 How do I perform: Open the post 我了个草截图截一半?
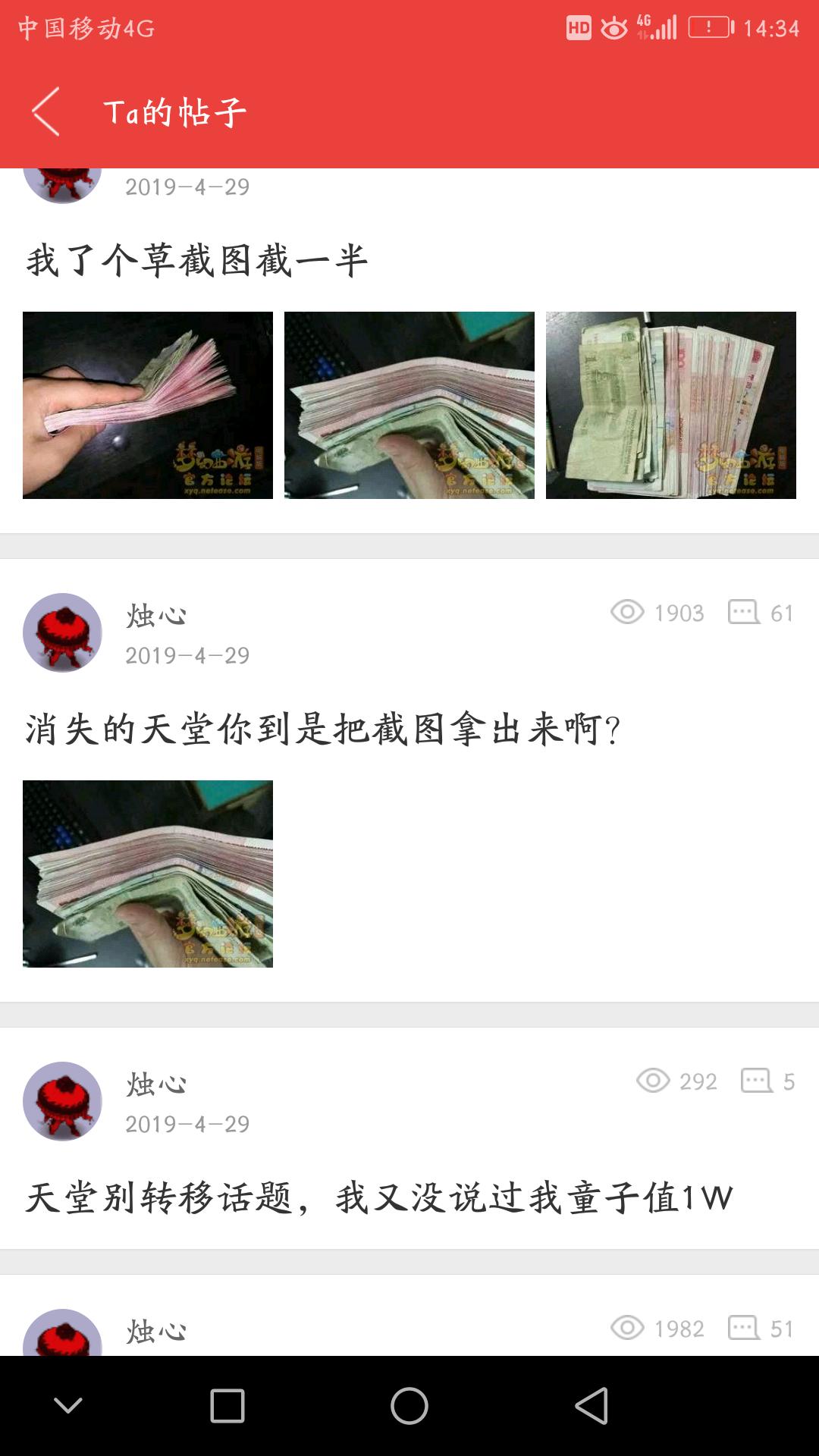pos(197,261)
